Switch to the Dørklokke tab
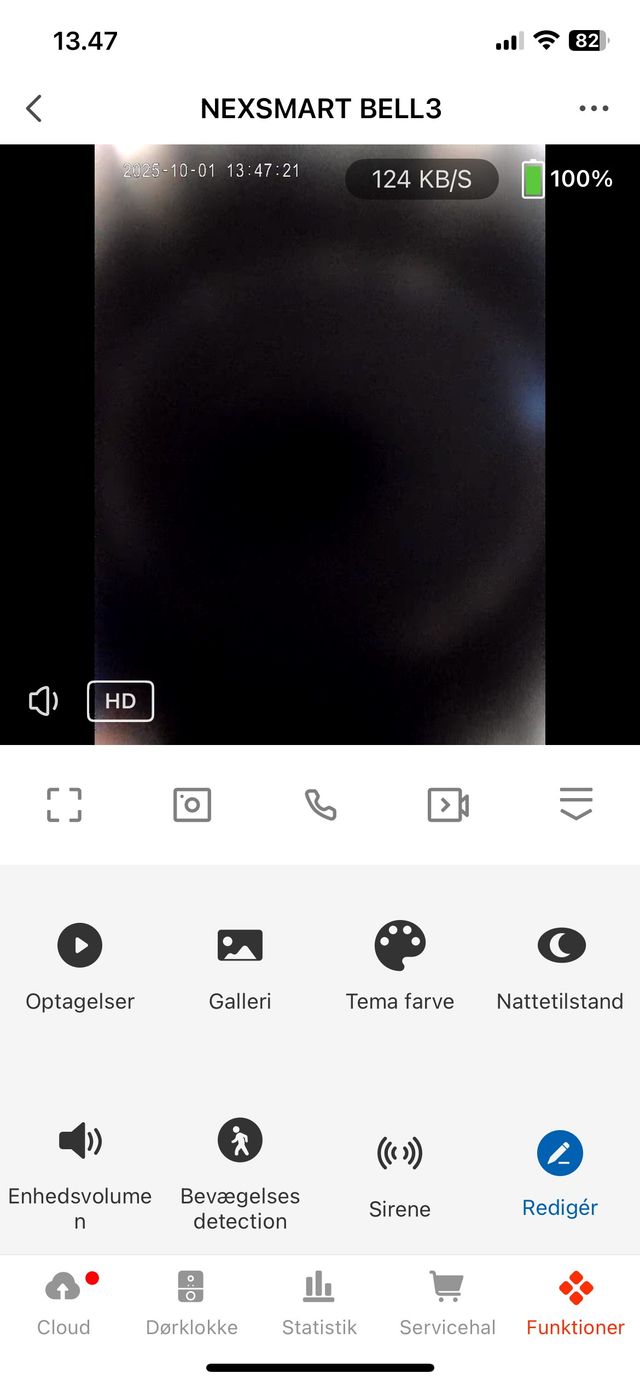 click(x=191, y=1304)
